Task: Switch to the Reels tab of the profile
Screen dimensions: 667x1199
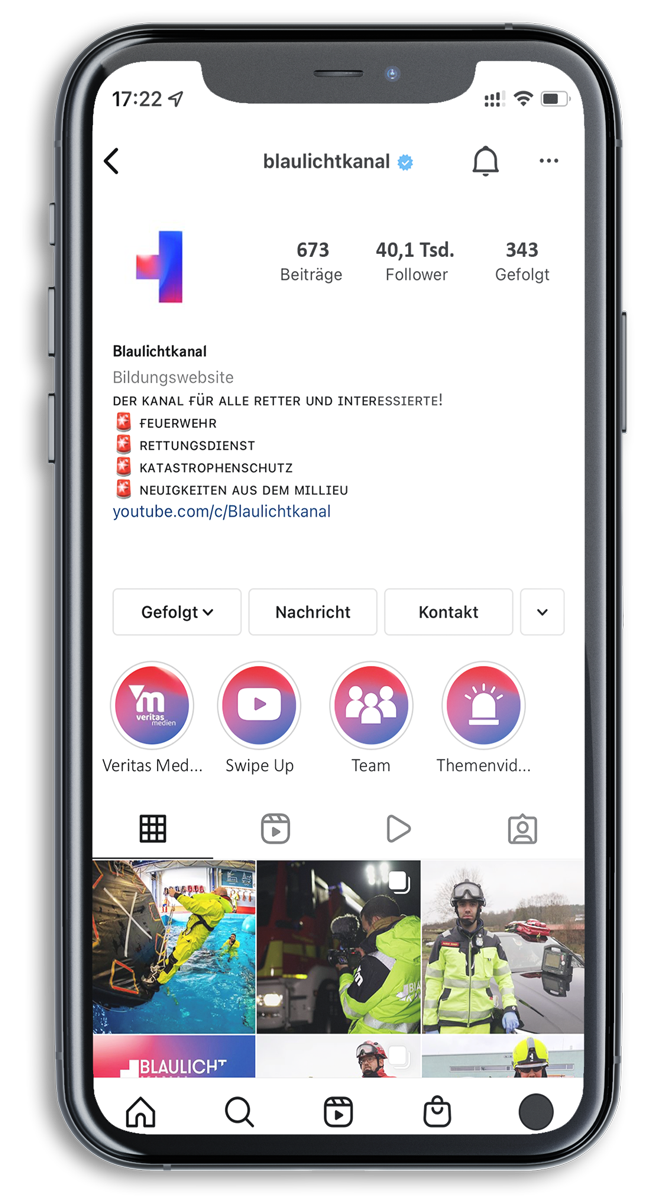Action: tap(275, 828)
